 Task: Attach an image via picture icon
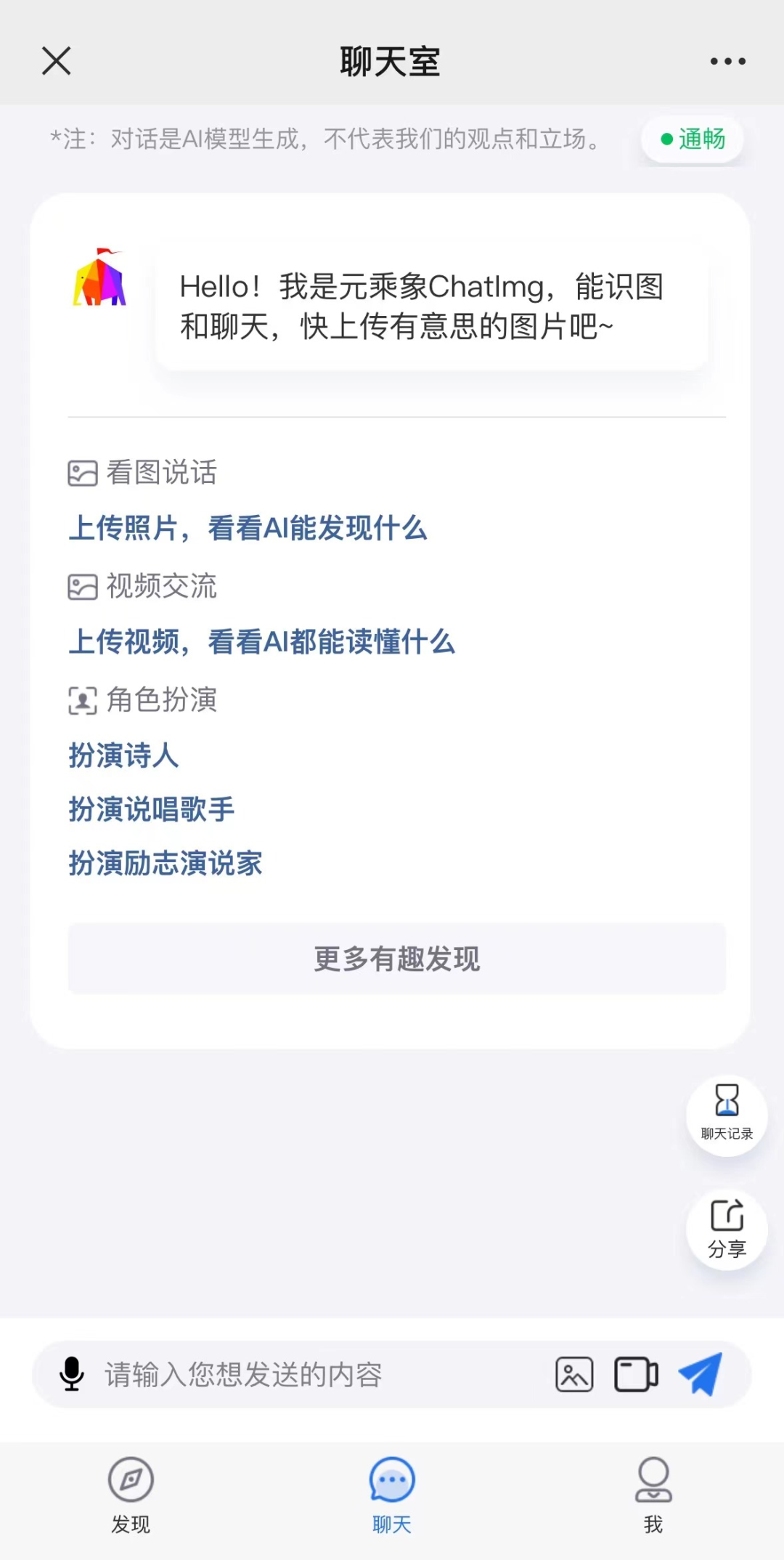tap(574, 1374)
